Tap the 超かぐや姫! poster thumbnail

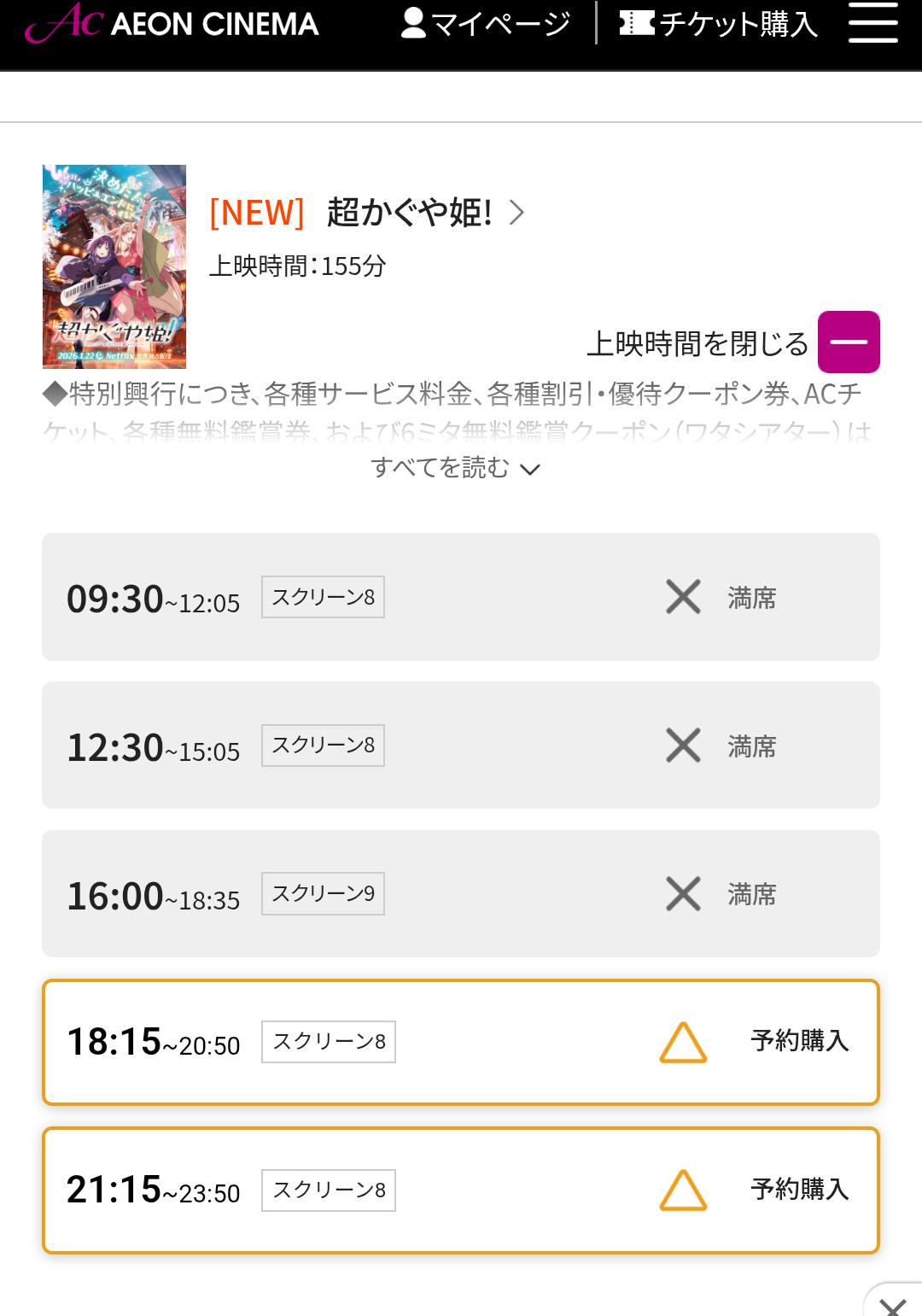coord(114,266)
